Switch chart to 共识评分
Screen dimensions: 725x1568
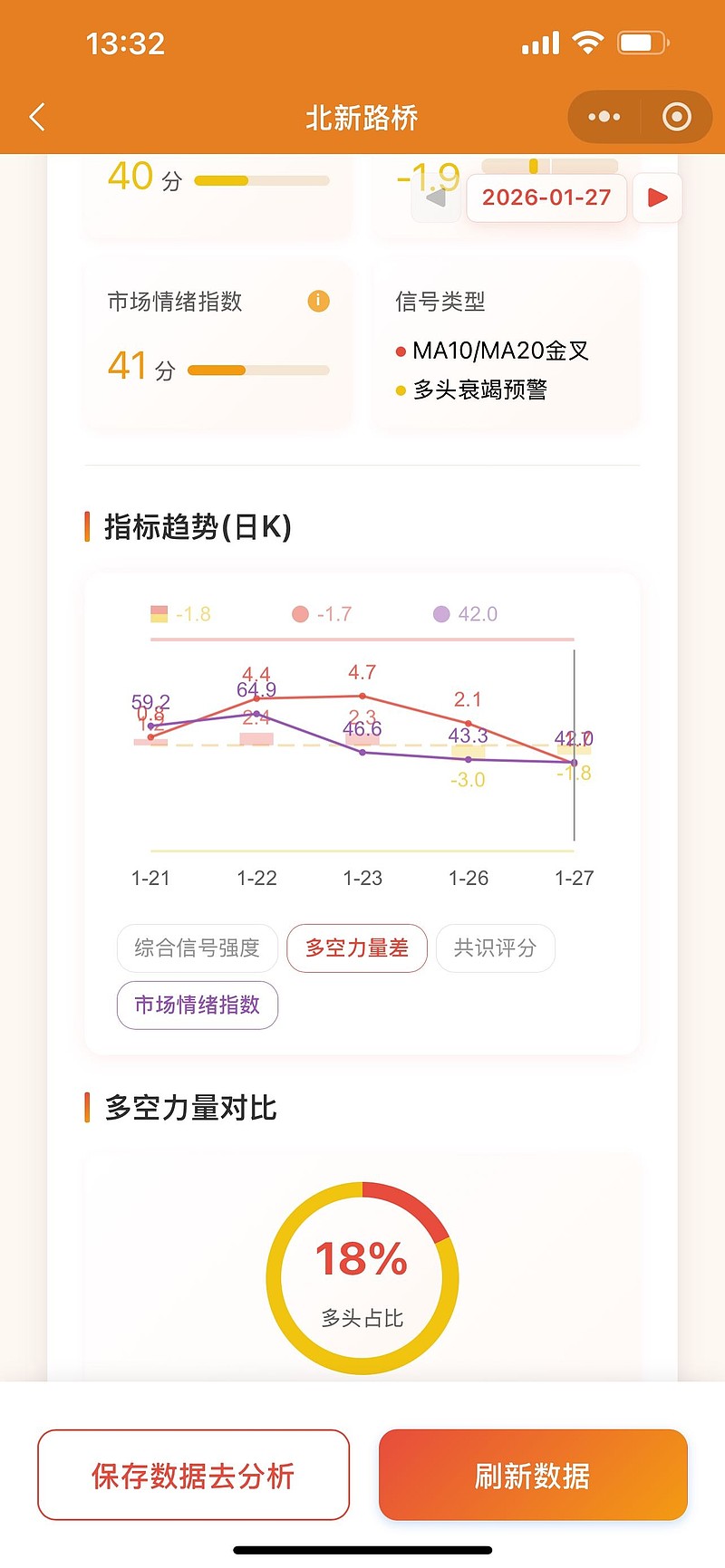(x=496, y=948)
